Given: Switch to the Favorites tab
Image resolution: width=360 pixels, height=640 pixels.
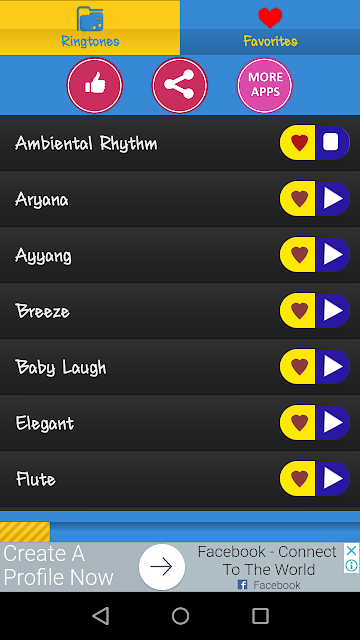Looking at the screenshot, I should [270, 27].
